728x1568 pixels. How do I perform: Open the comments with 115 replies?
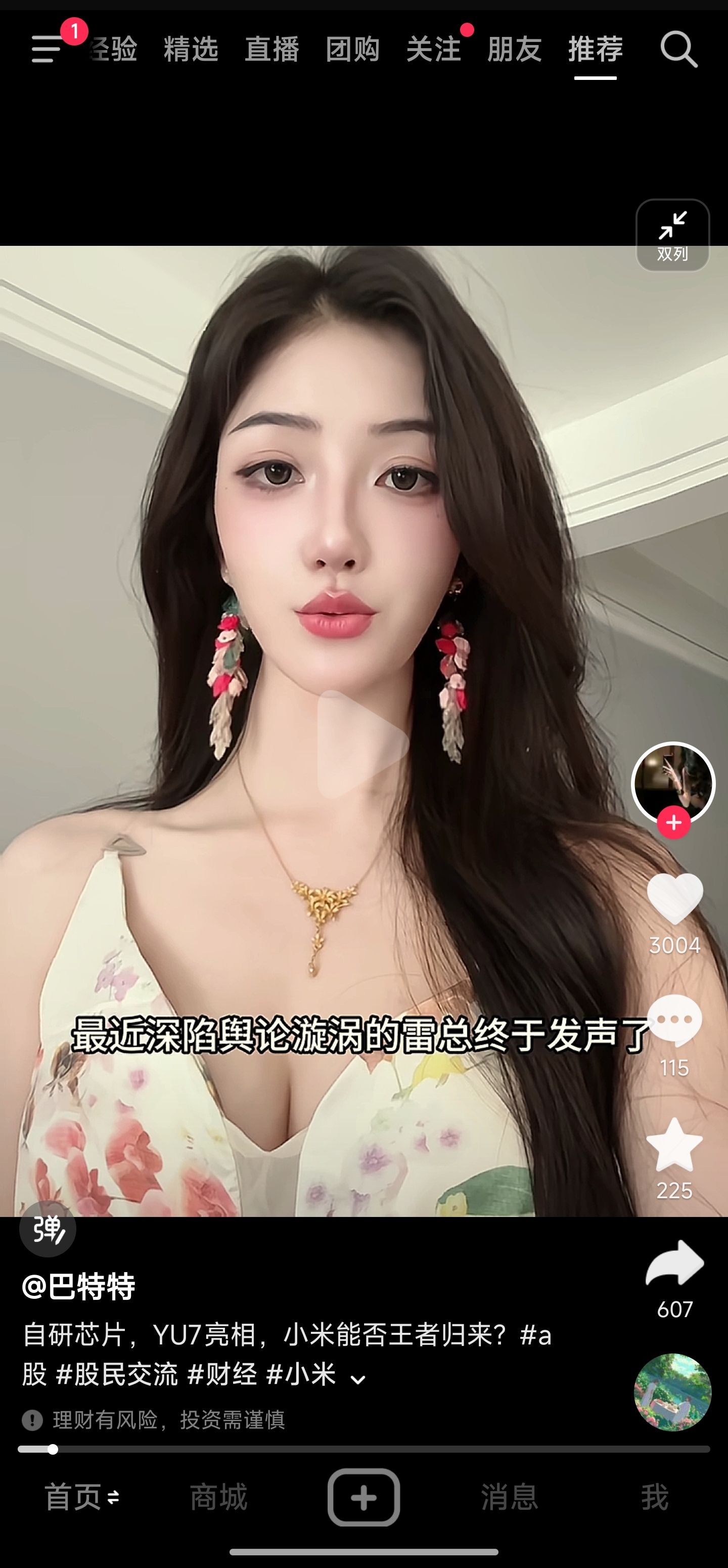pyautogui.click(x=674, y=1020)
